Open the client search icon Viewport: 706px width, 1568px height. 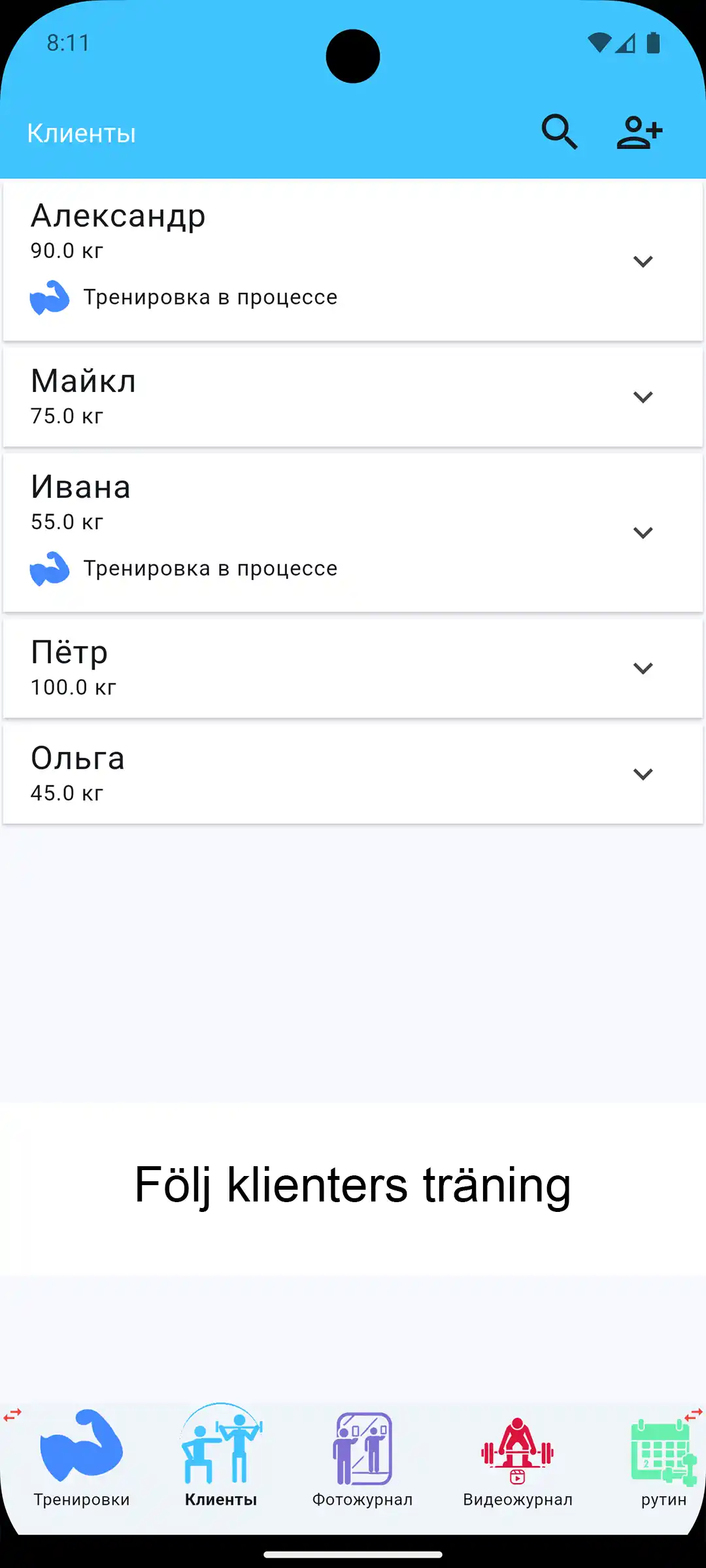click(560, 131)
